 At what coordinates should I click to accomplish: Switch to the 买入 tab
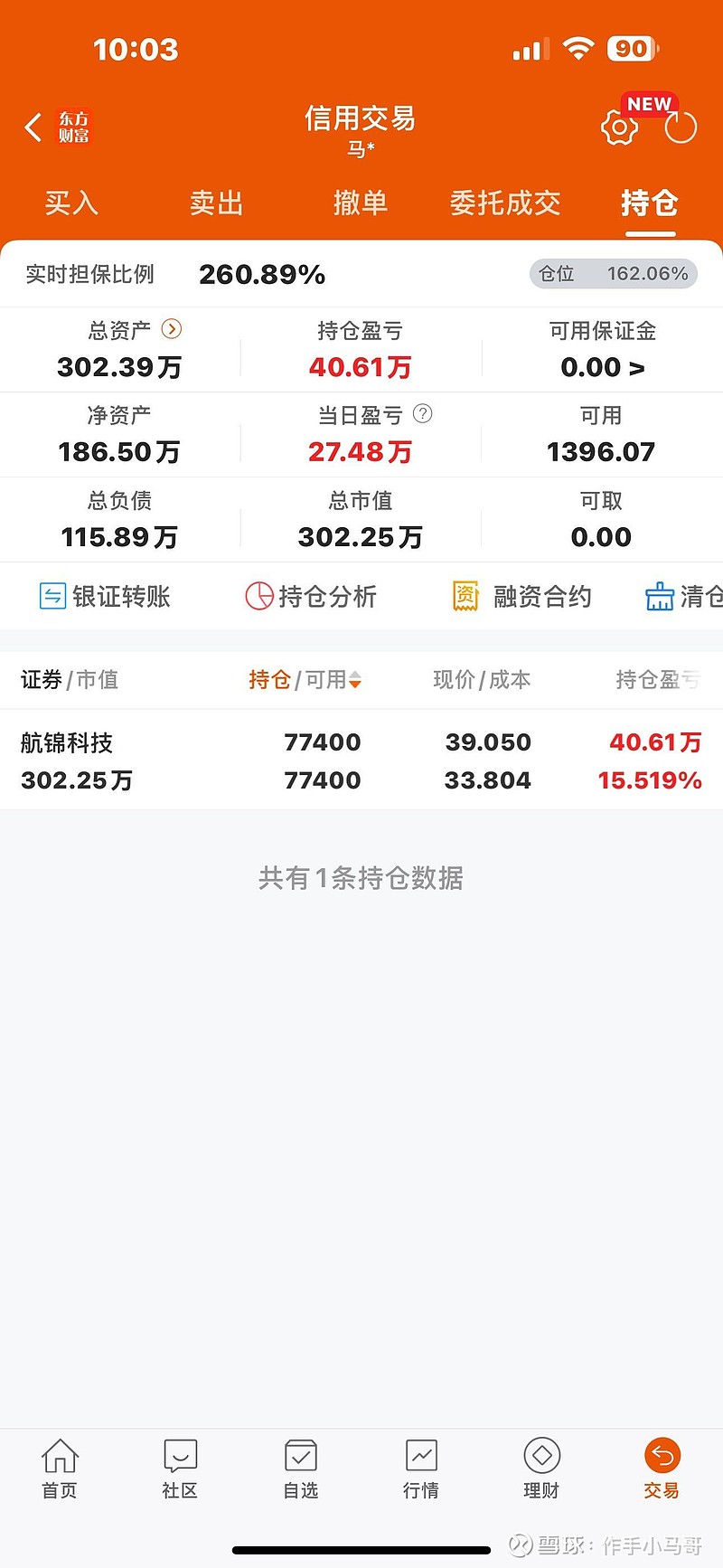point(70,203)
